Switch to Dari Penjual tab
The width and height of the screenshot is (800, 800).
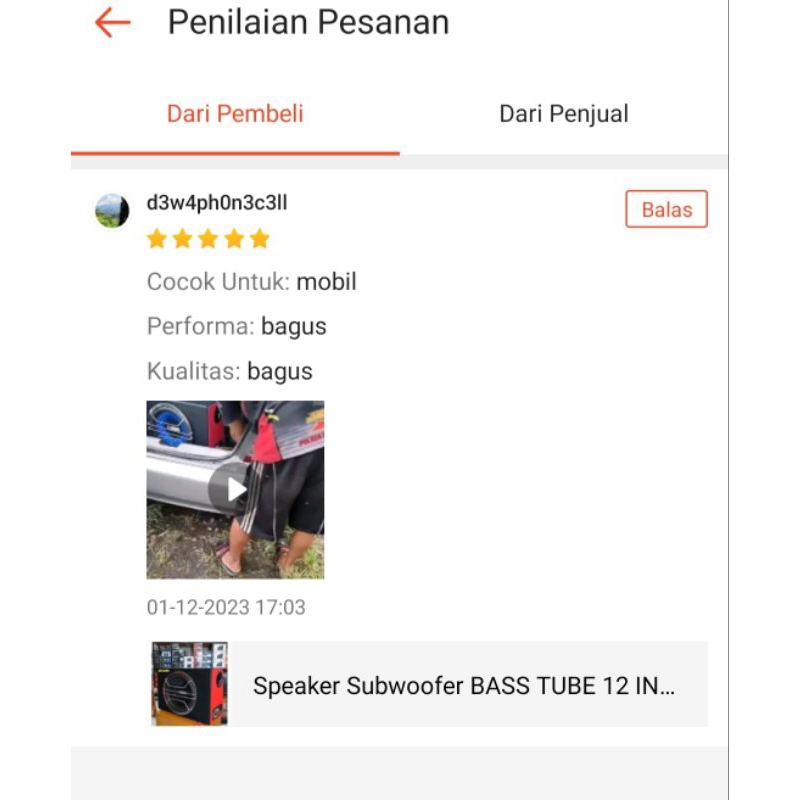[563, 114]
